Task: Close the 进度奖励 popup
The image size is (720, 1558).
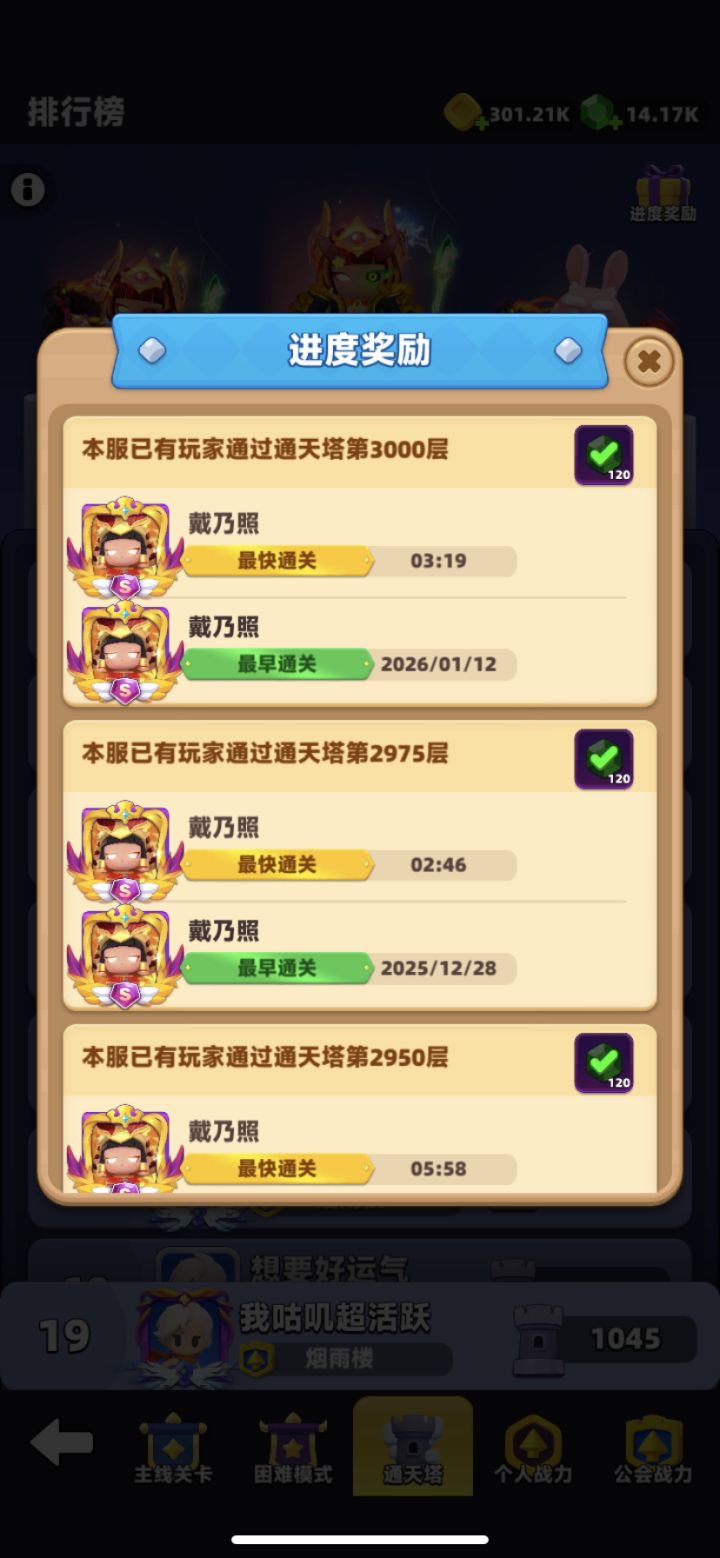Action: (647, 363)
